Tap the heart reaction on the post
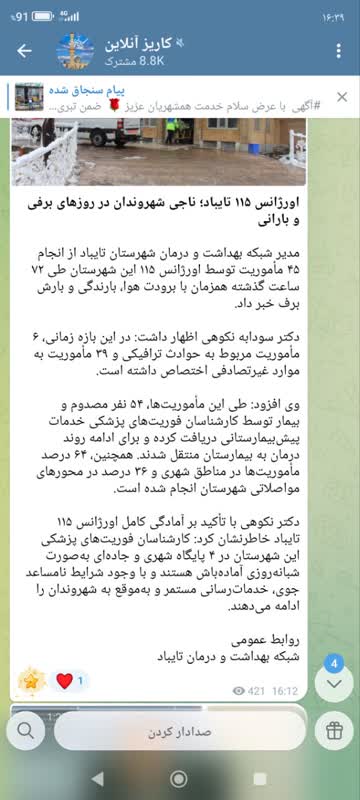 (70, 680)
